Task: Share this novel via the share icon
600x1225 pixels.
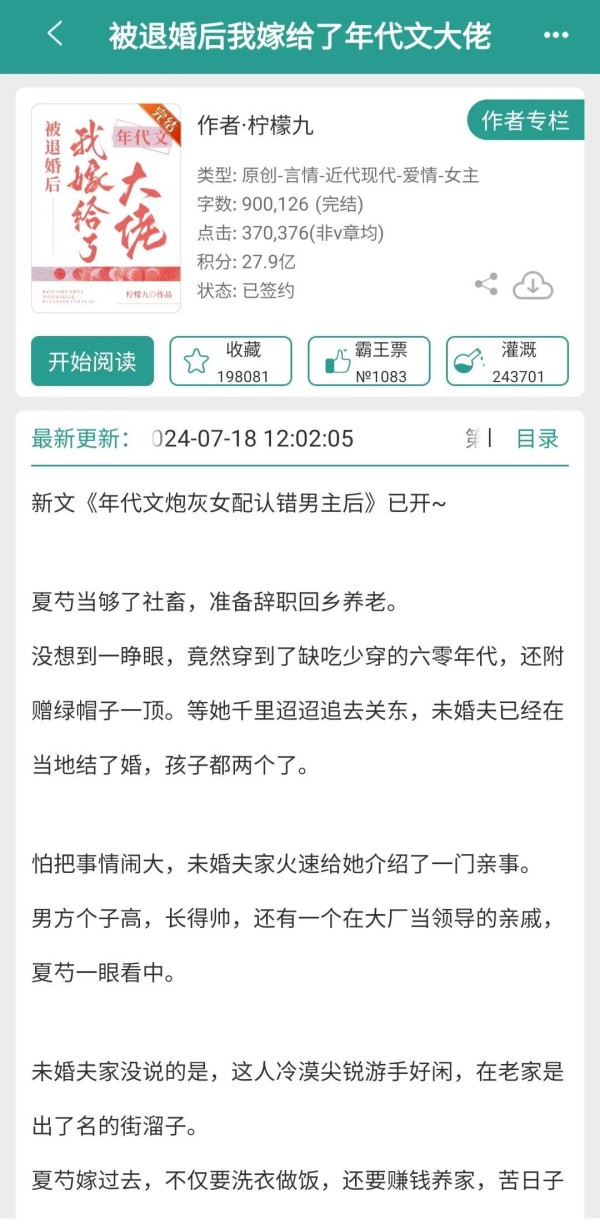Action: coord(486,285)
